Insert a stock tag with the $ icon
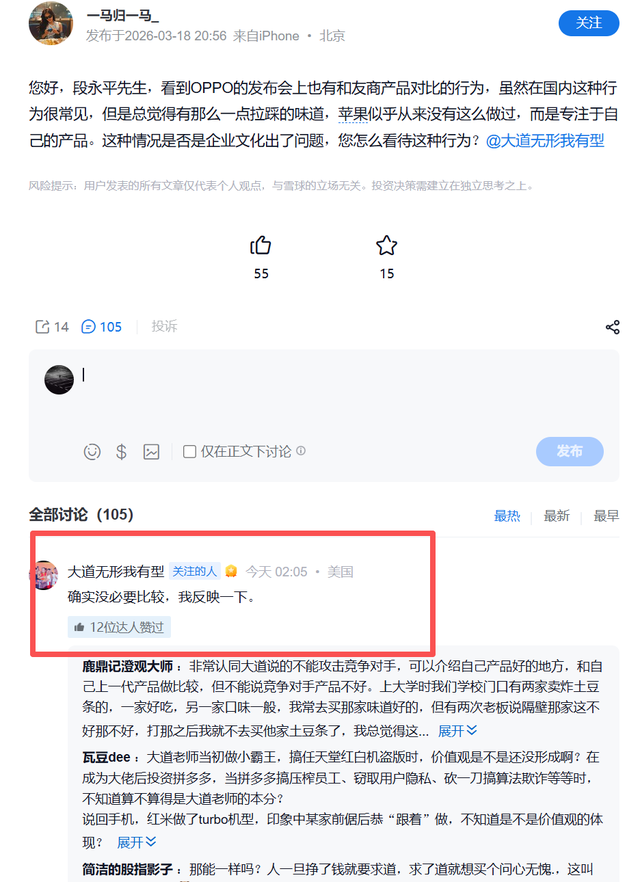The image size is (640, 882). (x=121, y=452)
